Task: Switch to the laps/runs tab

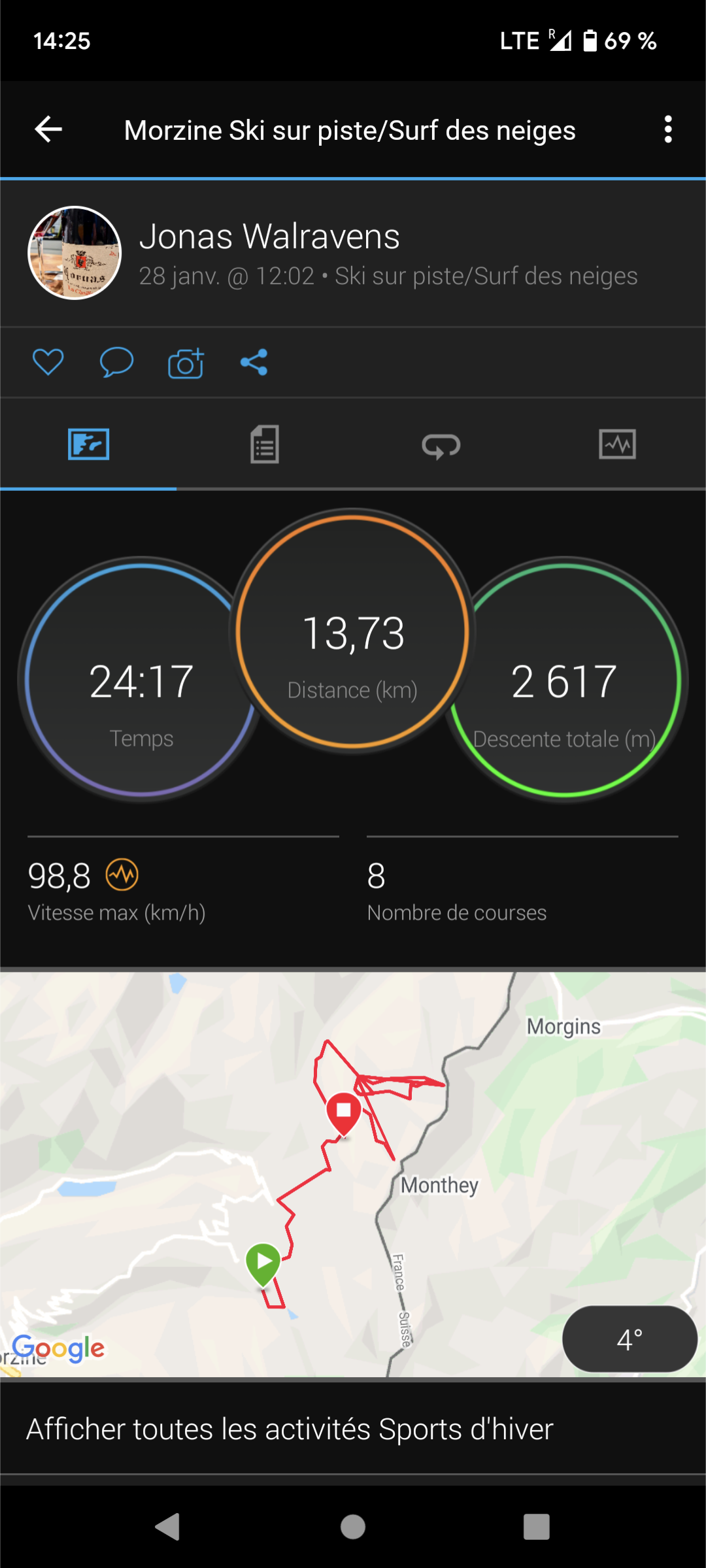Action: [441, 446]
